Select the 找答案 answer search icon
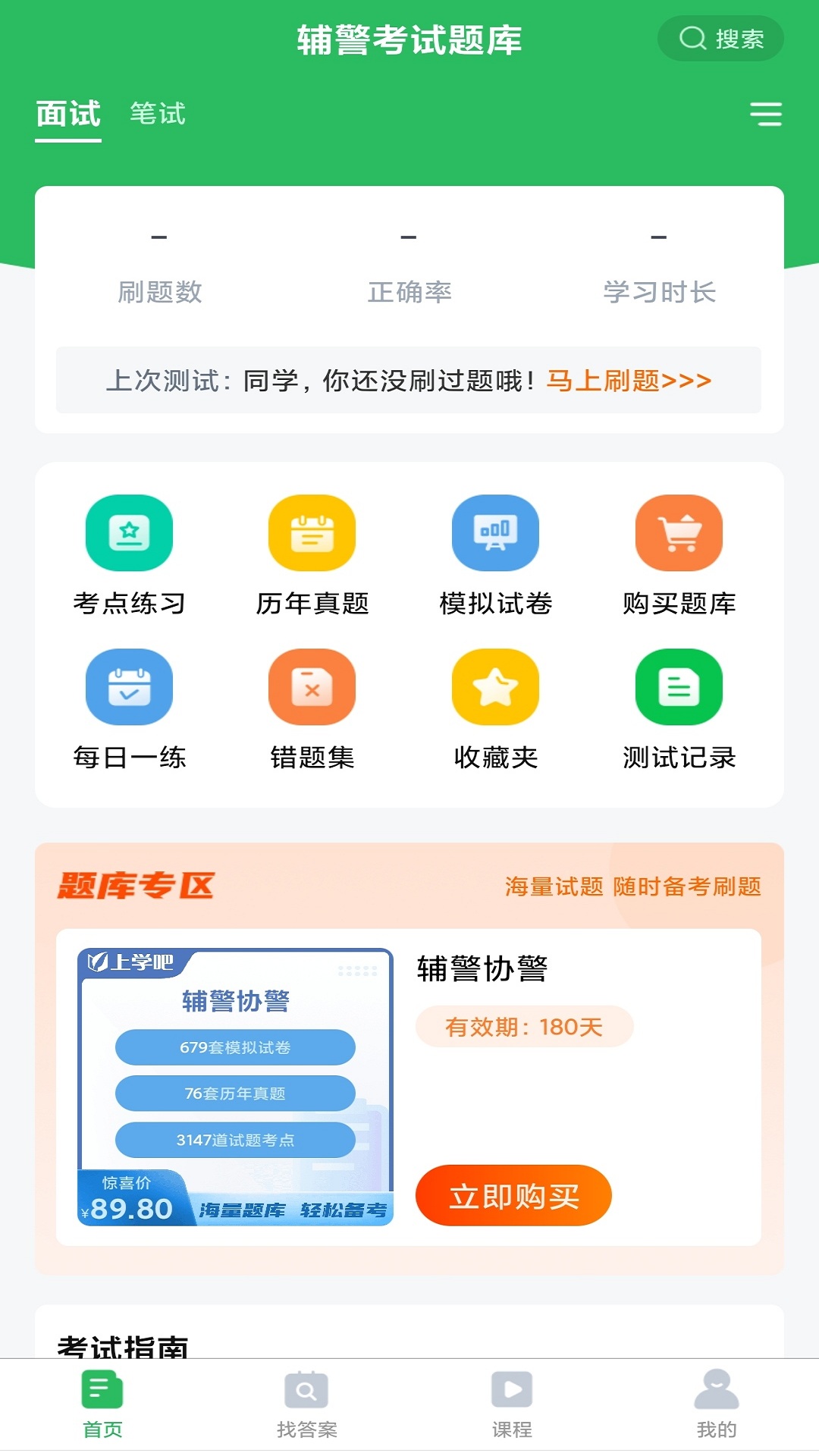The image size is (819, 1456). click(305, 1404)
